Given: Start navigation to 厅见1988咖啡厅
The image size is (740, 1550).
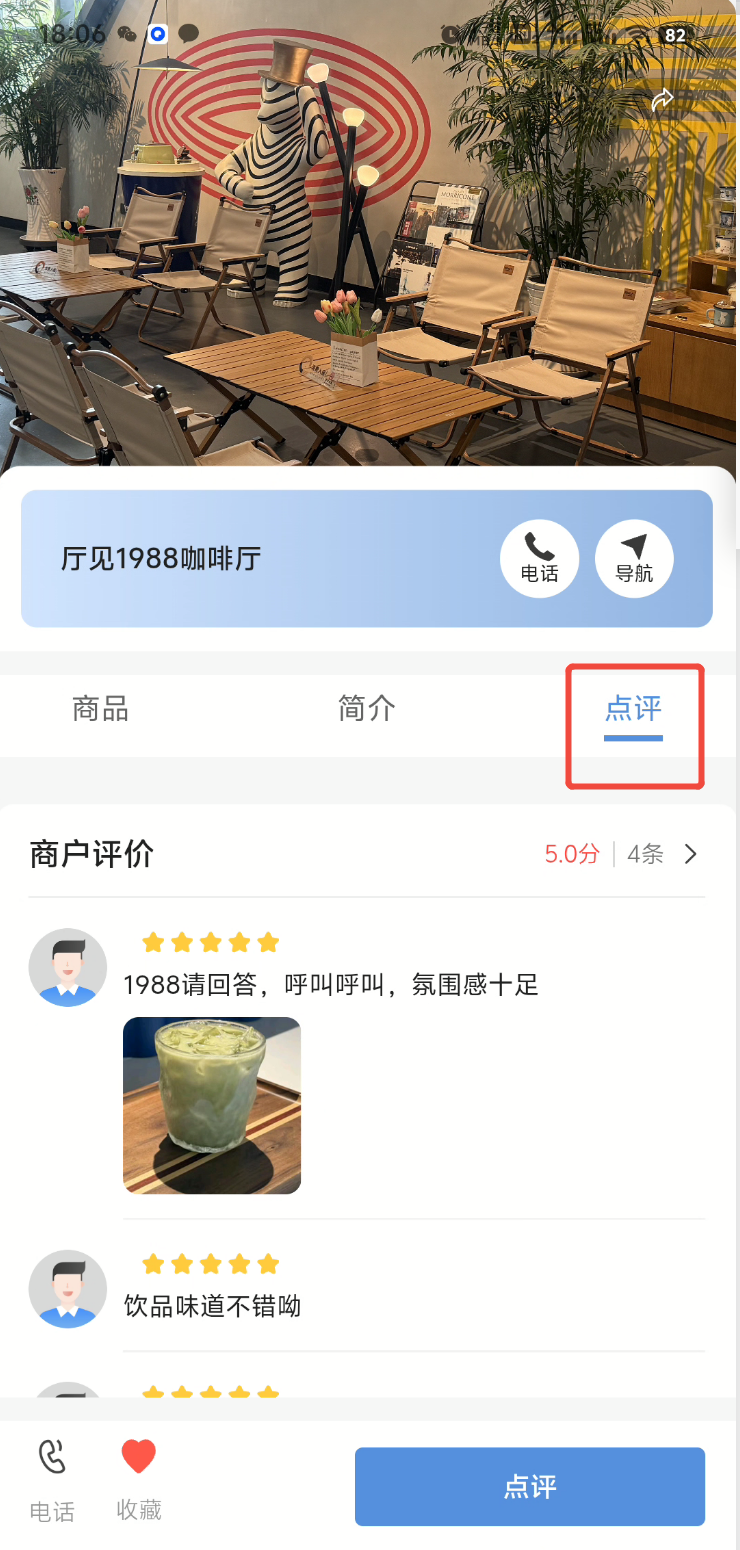Looking at the screenshot, I should (x=634, y=558).
